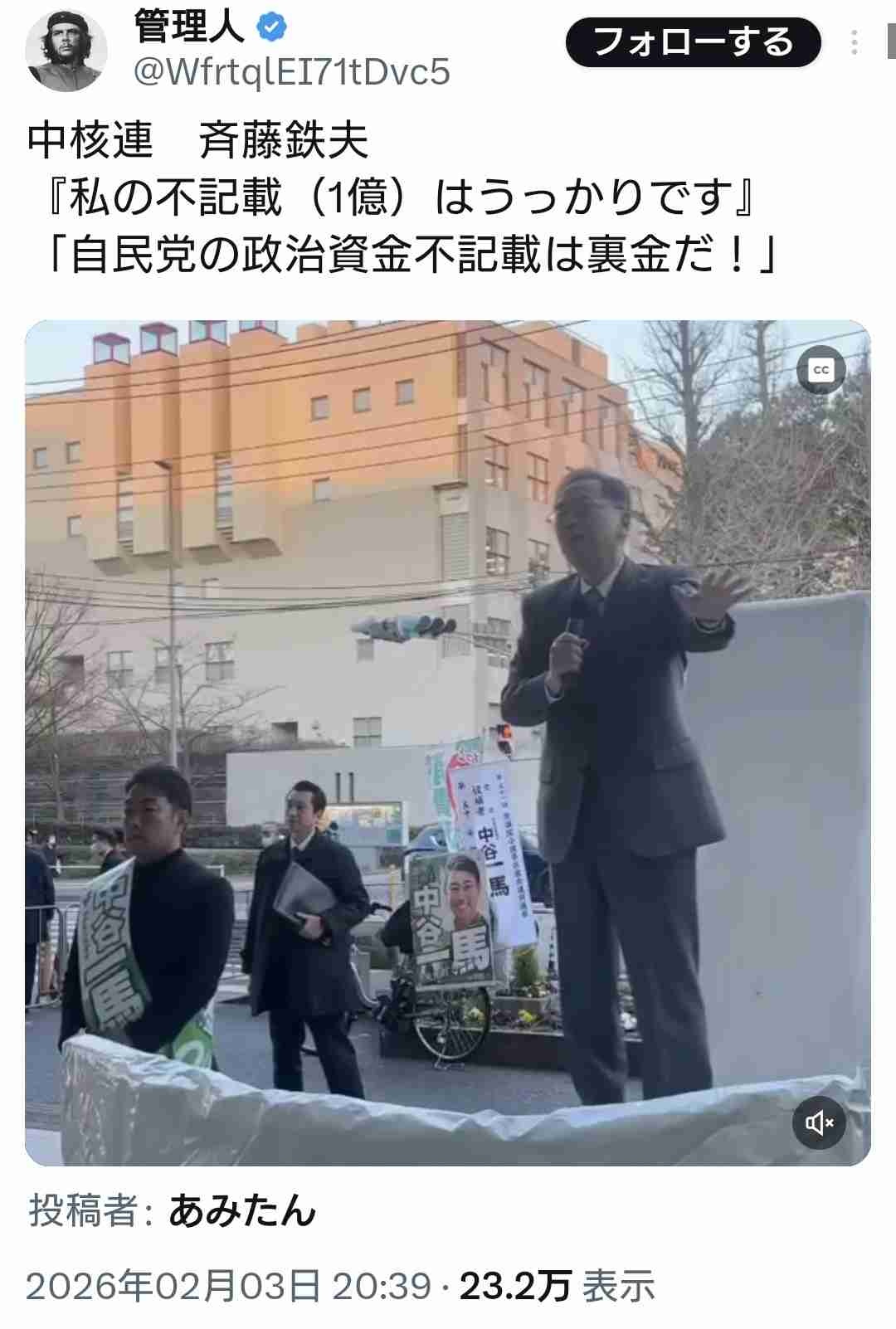Open the post overflow menu
This screenshot has width=896, height=1329.
(x=854, y=42)
